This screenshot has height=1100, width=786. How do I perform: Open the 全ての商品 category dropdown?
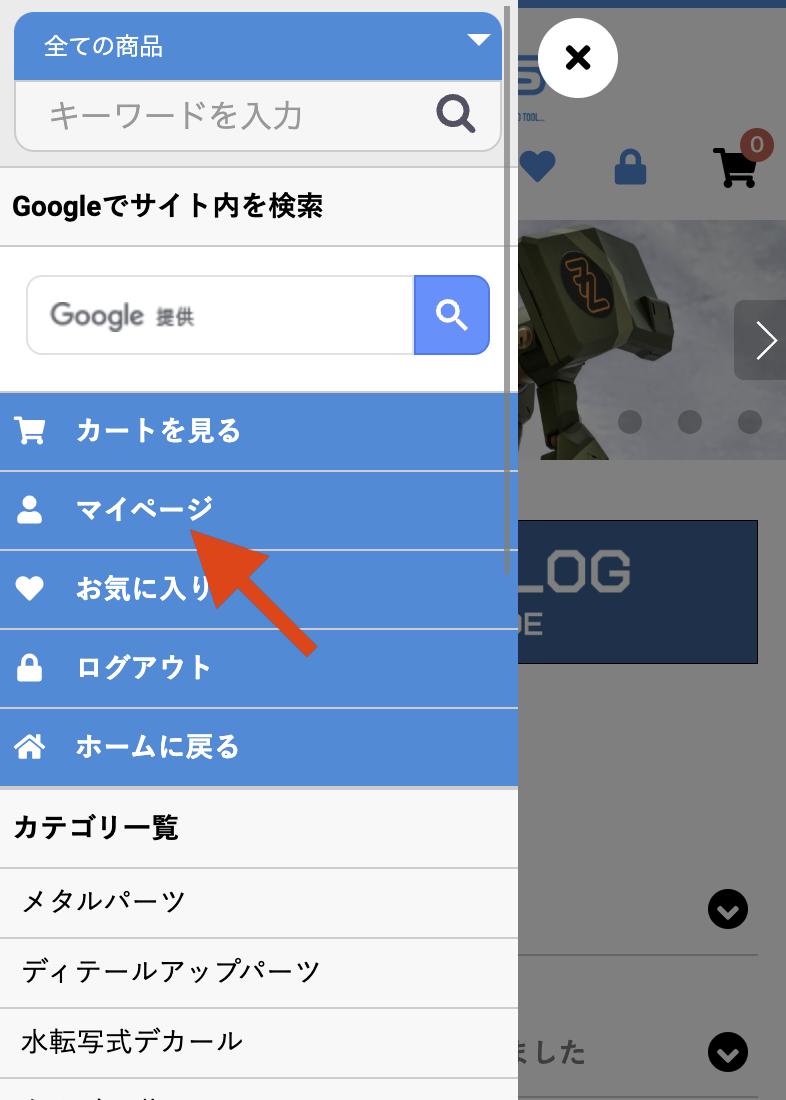click(258, 46)
